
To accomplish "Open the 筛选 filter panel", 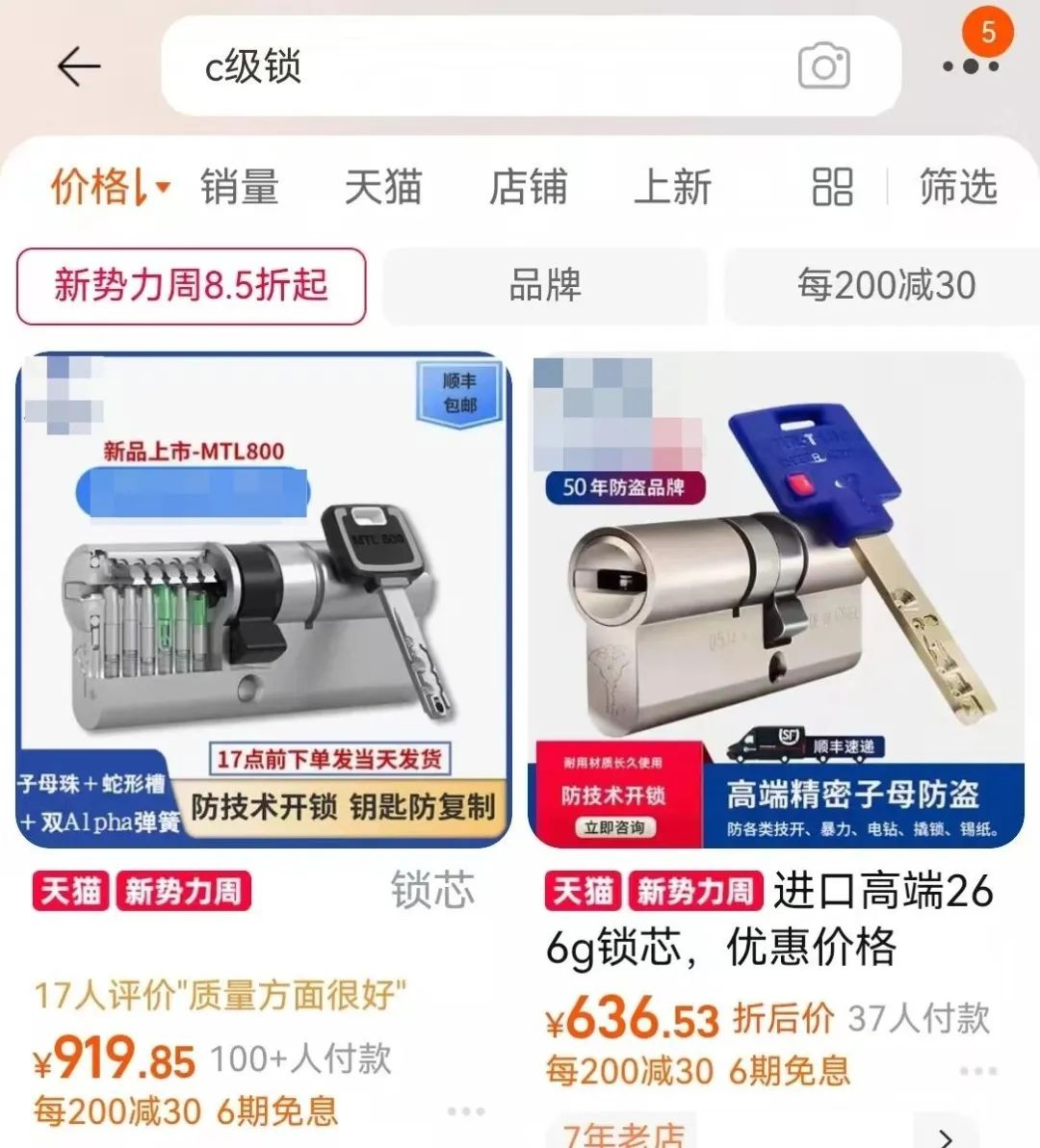I will (x=957, y=187).
